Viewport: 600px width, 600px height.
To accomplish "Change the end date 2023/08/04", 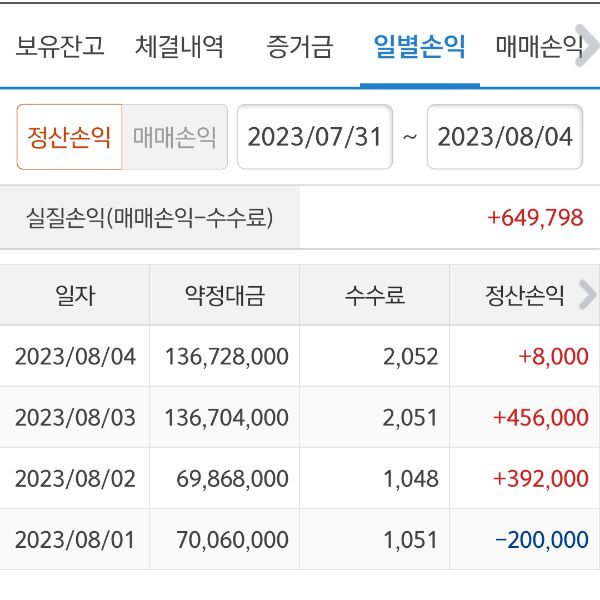I will point(505,137).
